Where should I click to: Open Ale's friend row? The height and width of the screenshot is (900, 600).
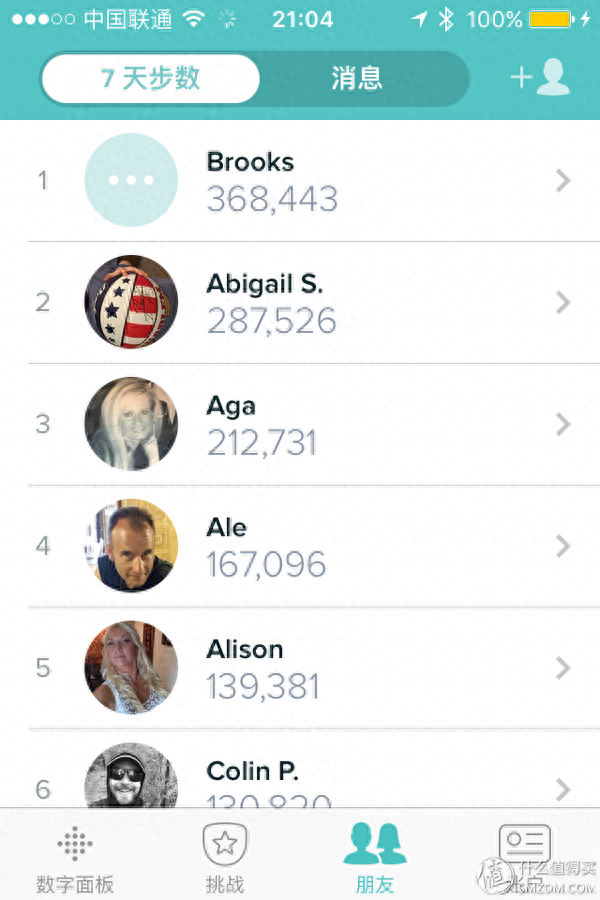pyautogui.click(x=300, y=546)
